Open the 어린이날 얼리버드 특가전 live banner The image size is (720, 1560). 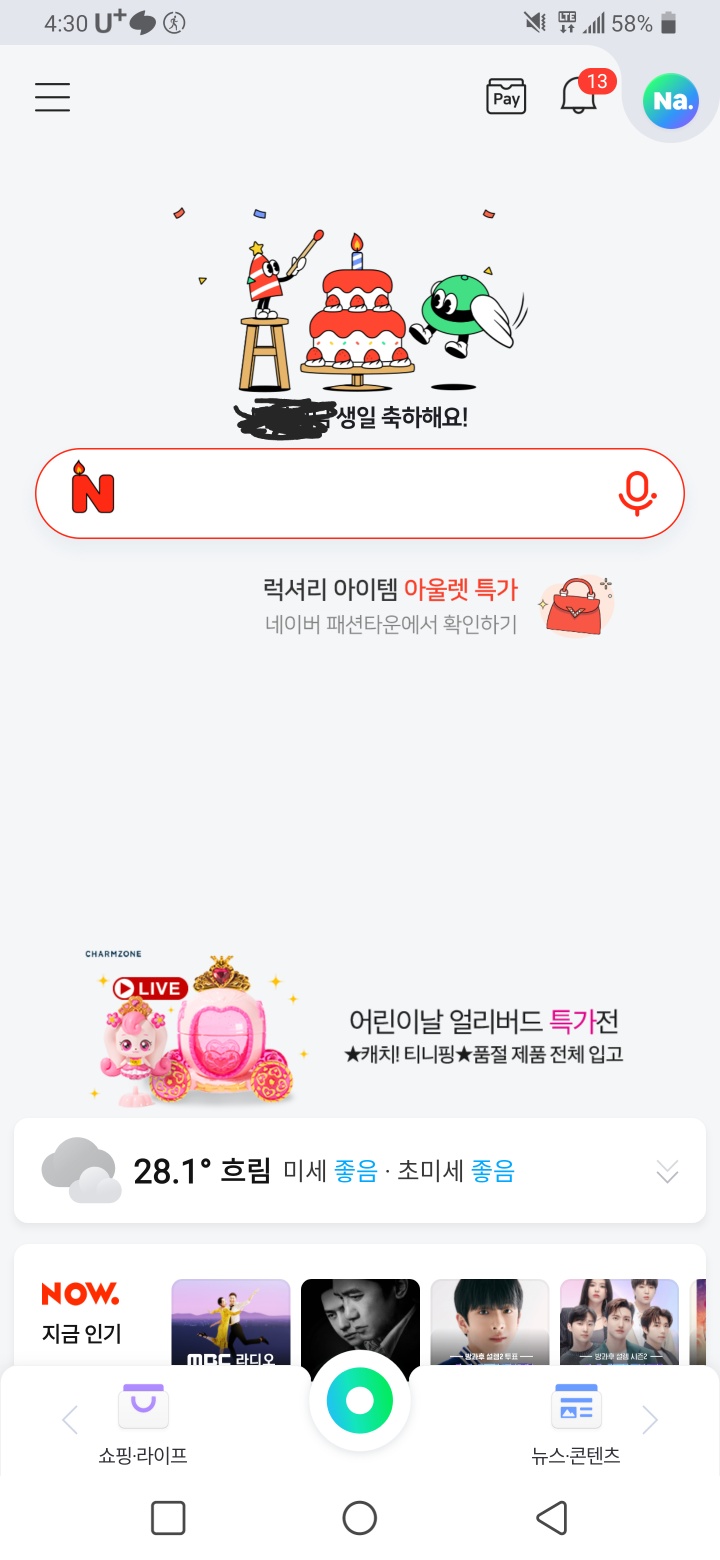(360, 1030)
